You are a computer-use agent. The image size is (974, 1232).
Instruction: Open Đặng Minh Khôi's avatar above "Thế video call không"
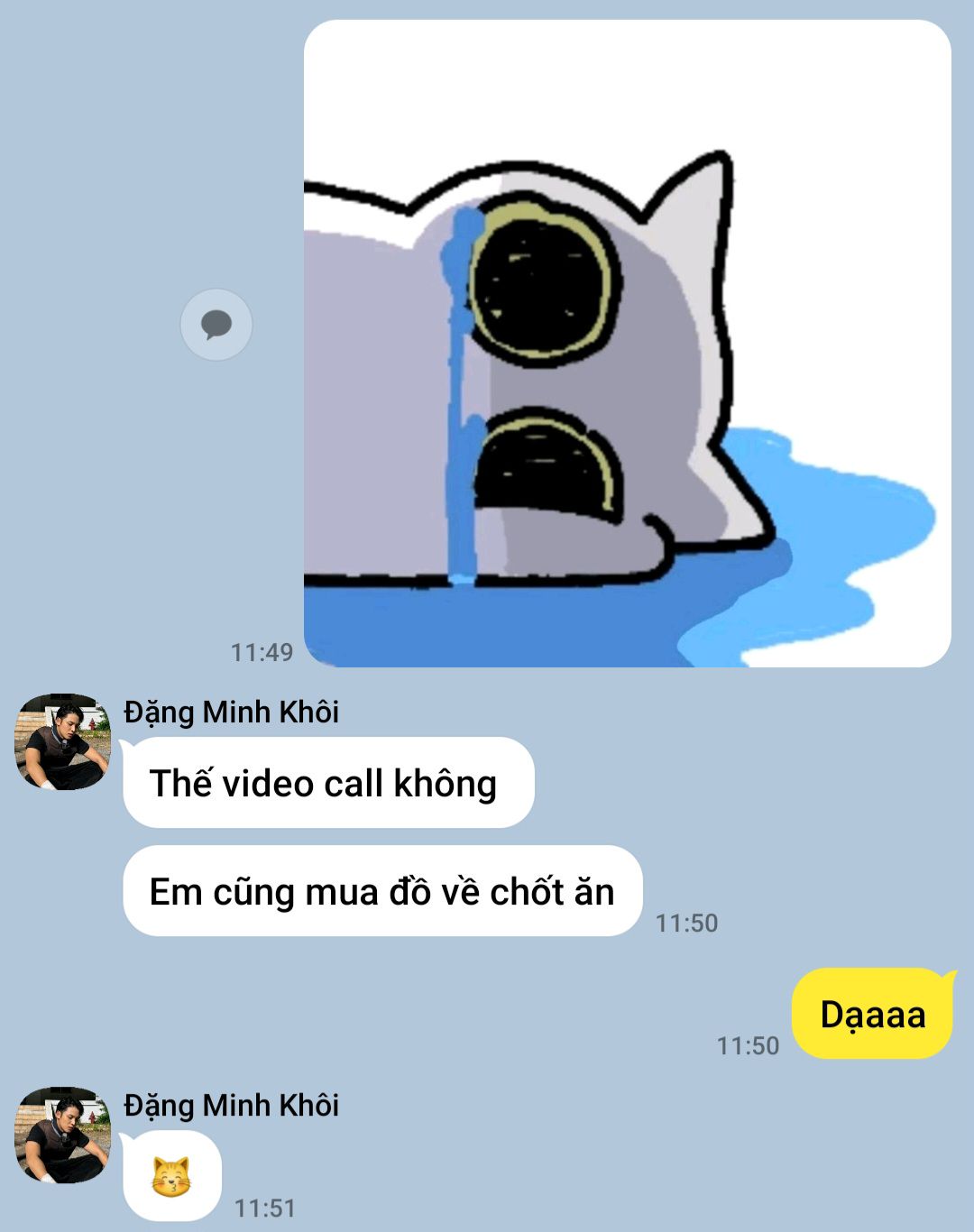point(62,741)
